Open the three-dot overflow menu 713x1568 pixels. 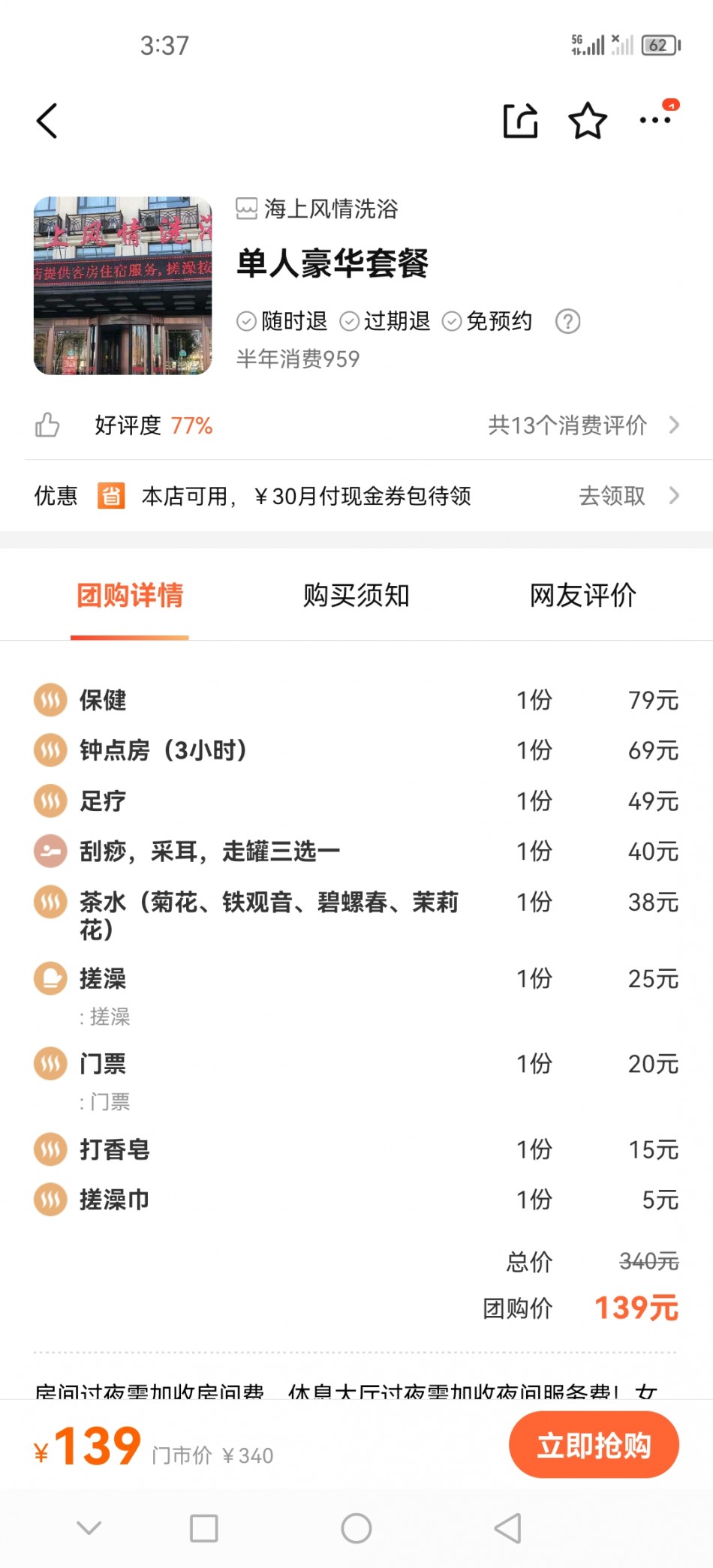[x=655, y=120]
